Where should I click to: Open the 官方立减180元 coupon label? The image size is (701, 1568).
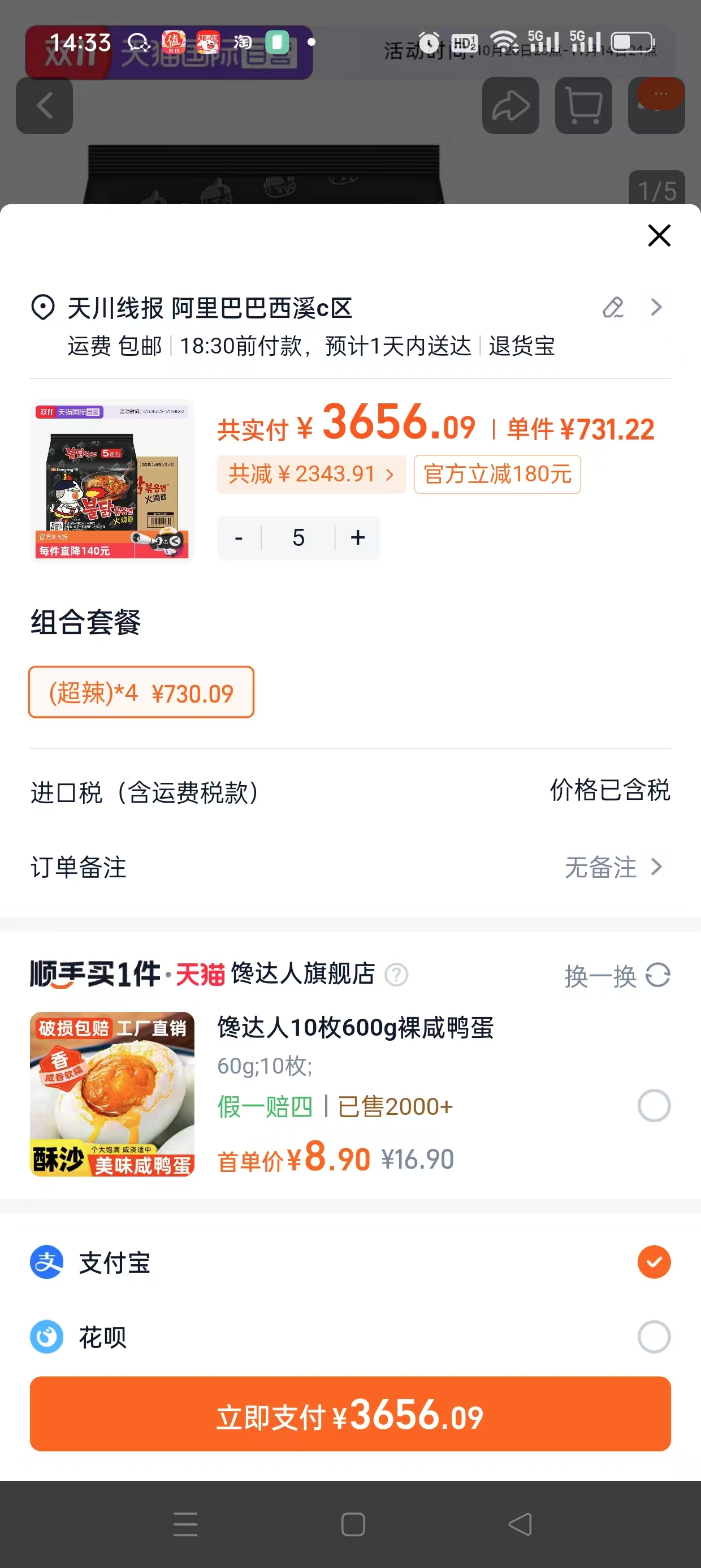(496, 475)
